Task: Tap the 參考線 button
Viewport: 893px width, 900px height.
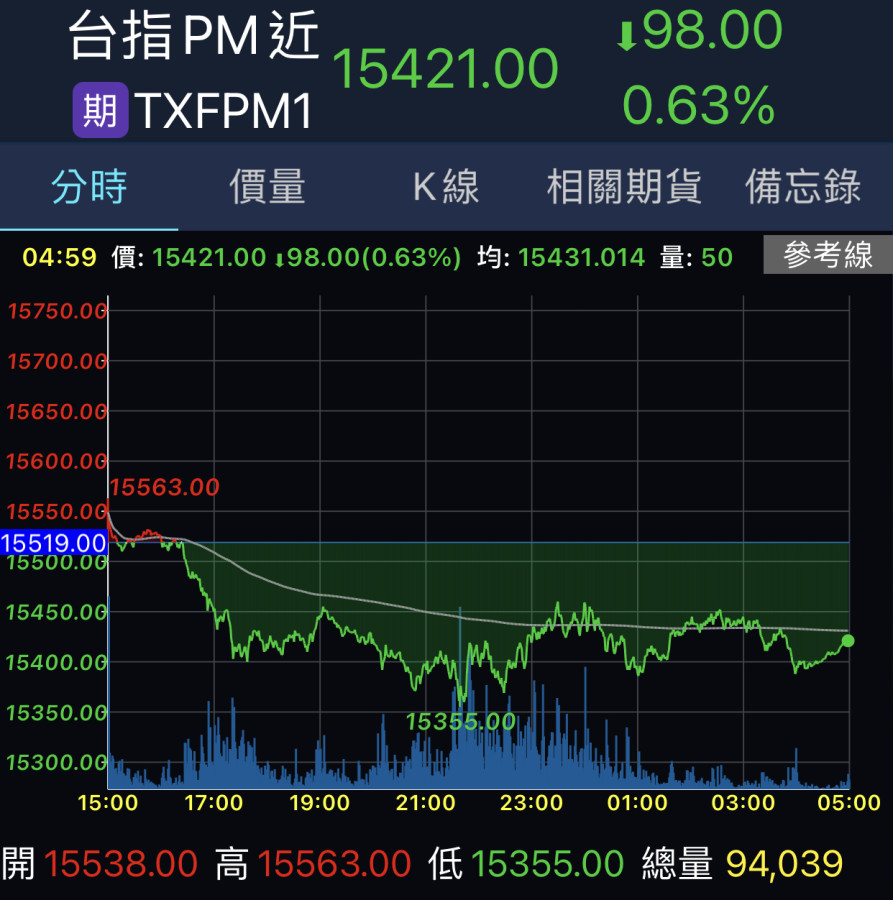Action: 827,256
